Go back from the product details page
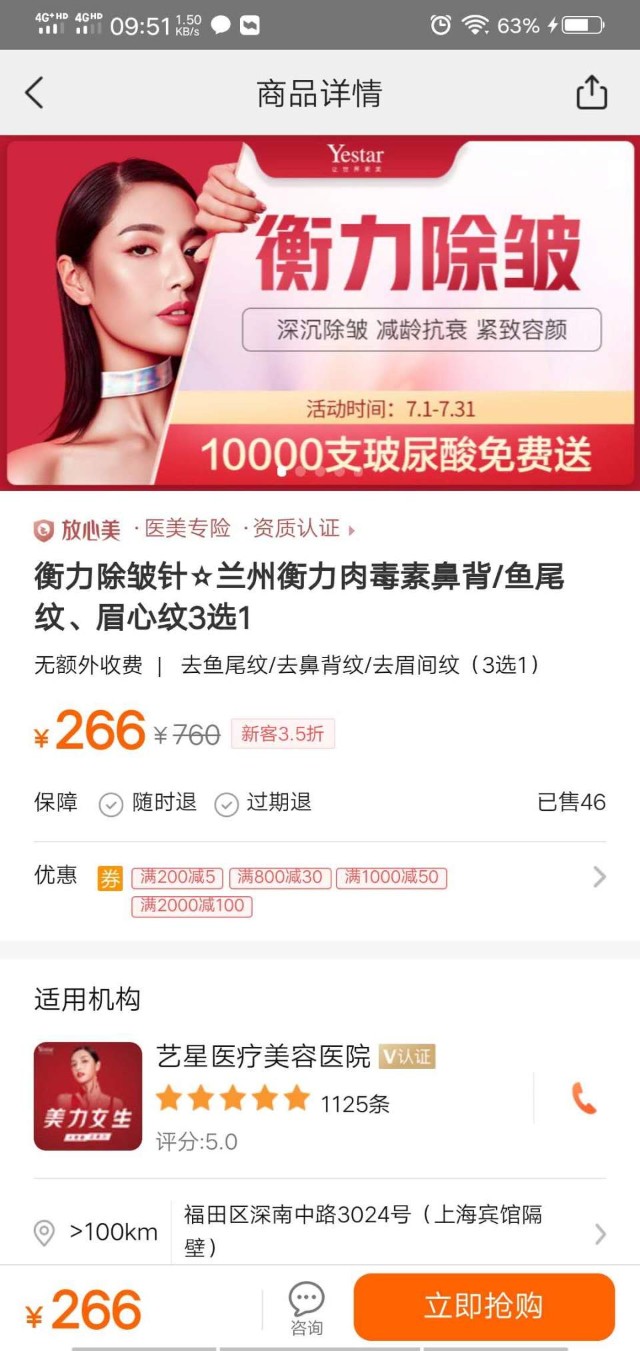 pos(34,93)
